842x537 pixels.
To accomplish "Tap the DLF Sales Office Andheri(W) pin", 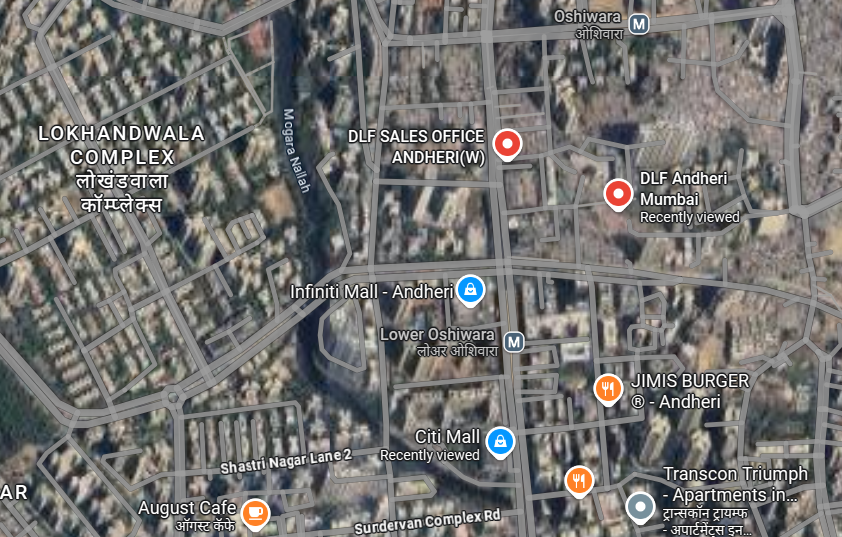I will [508, 145].
